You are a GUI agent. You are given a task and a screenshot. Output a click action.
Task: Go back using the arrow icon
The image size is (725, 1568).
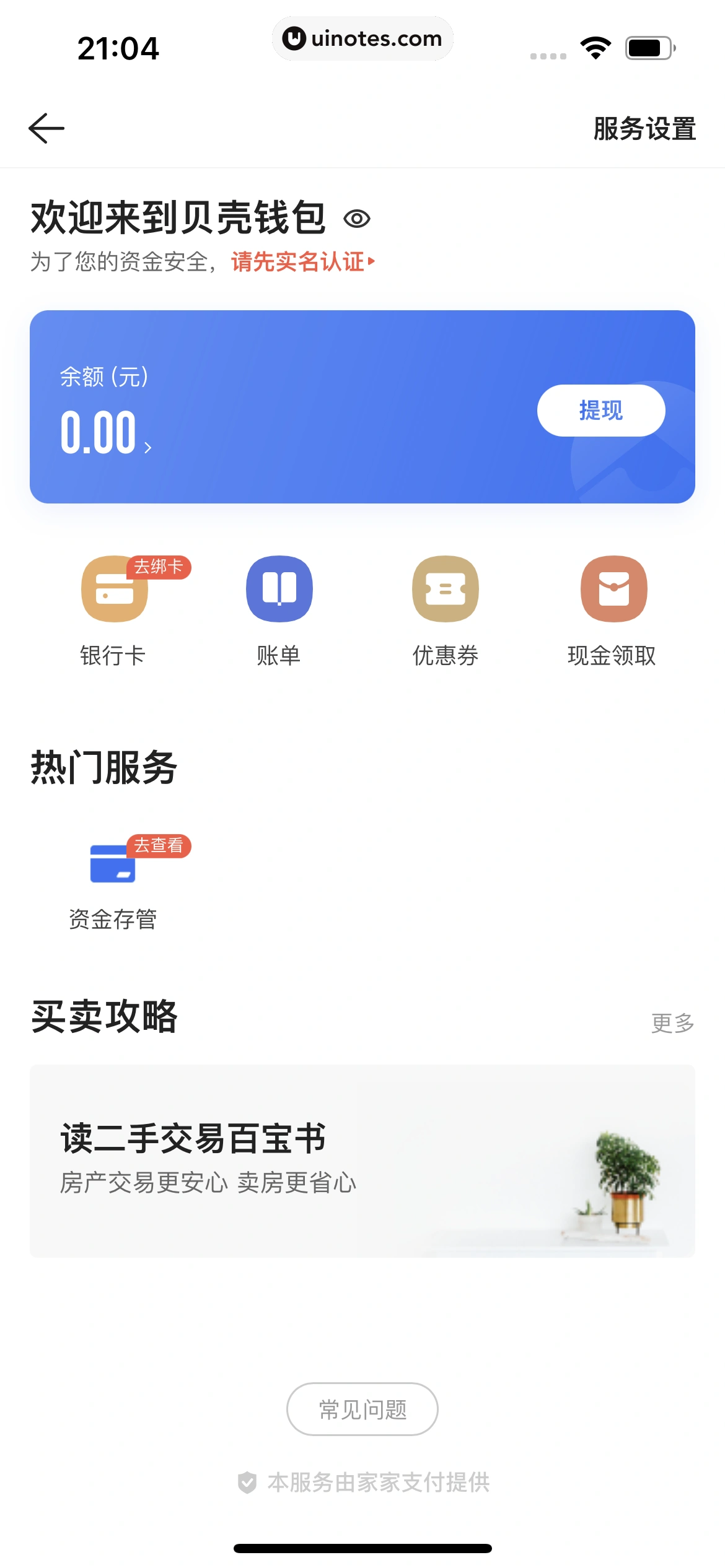[x=46, y=128]
